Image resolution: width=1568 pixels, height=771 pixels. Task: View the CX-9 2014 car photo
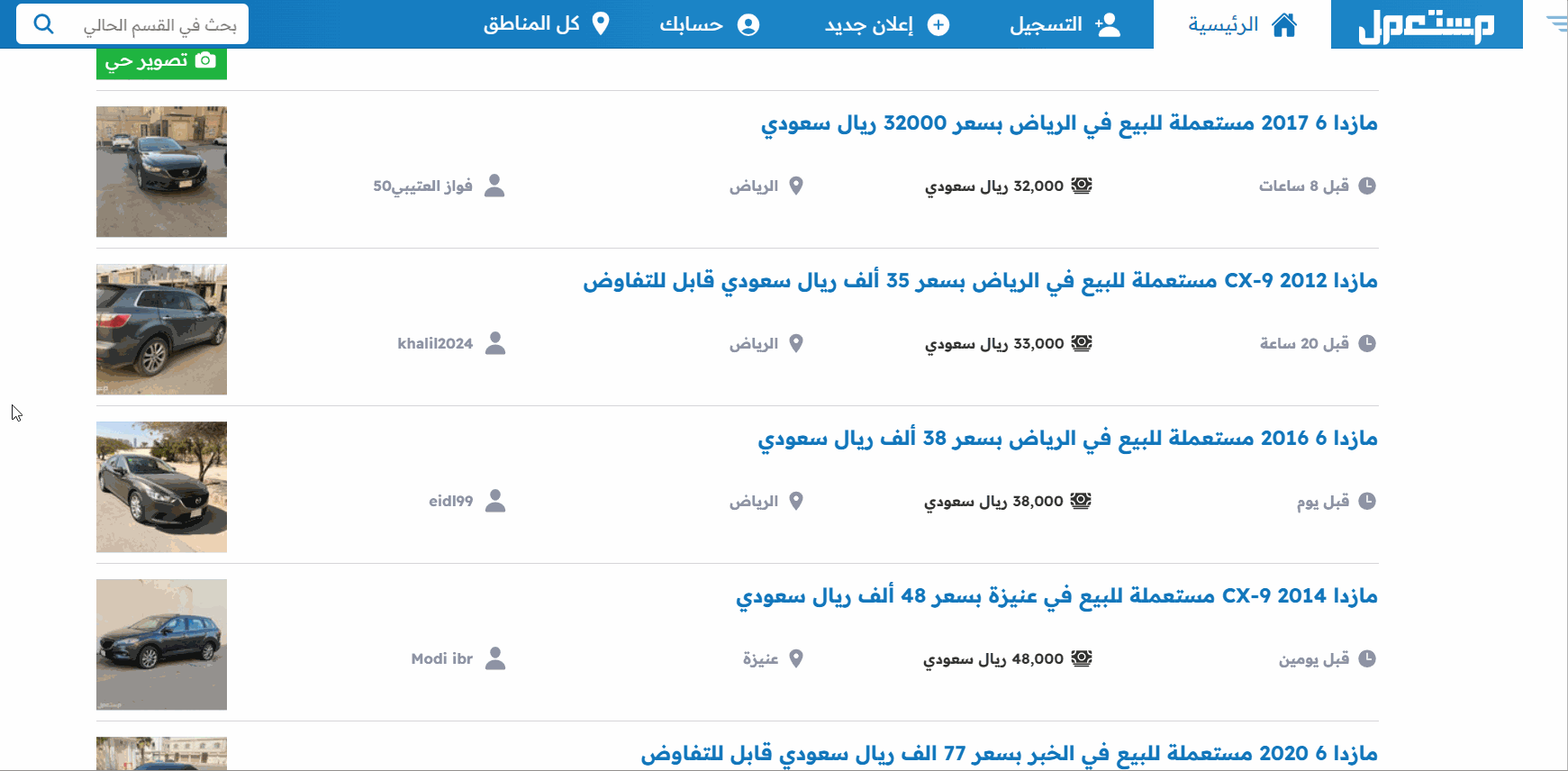(161, 645)
